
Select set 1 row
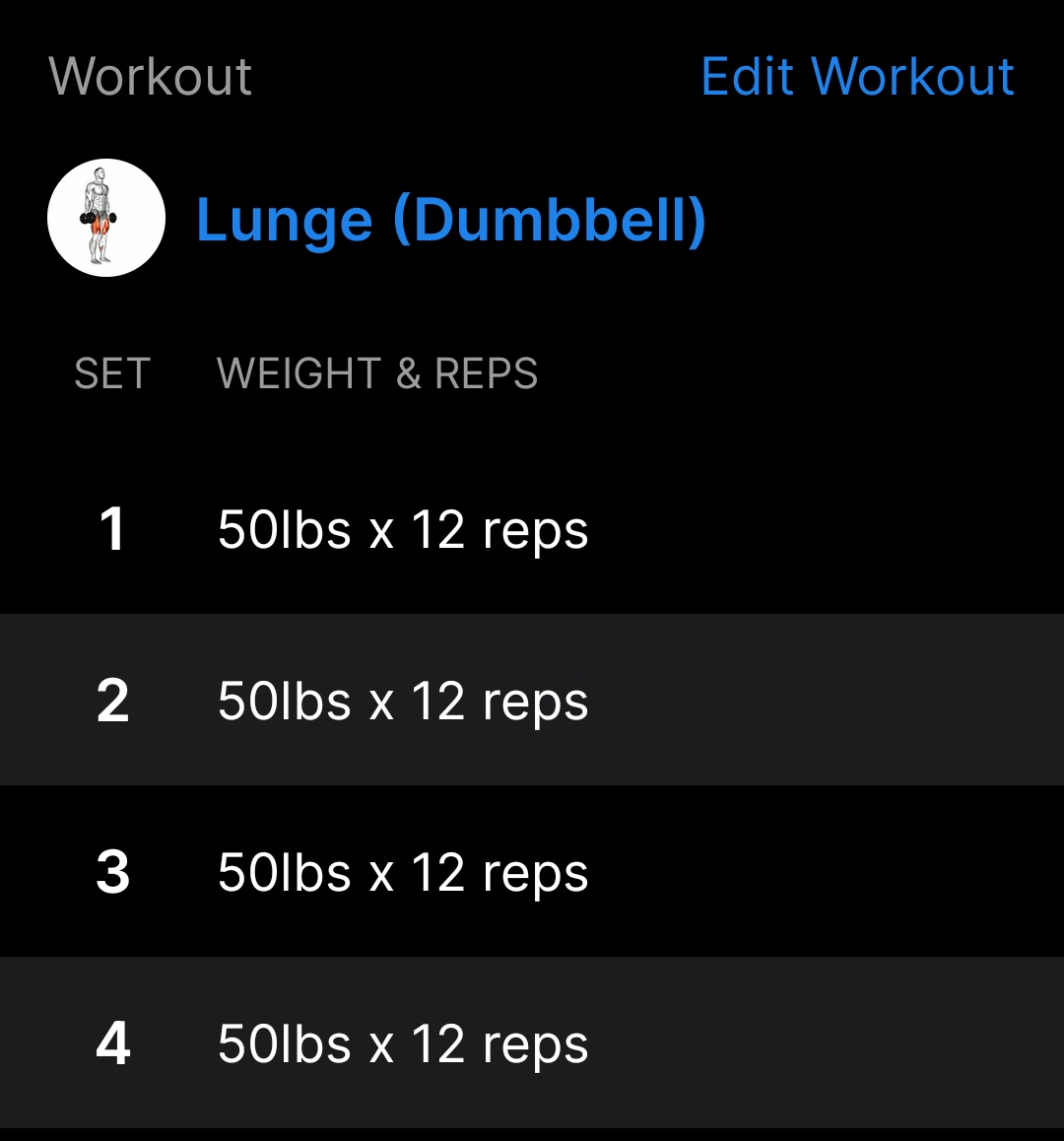coord(532,529)
